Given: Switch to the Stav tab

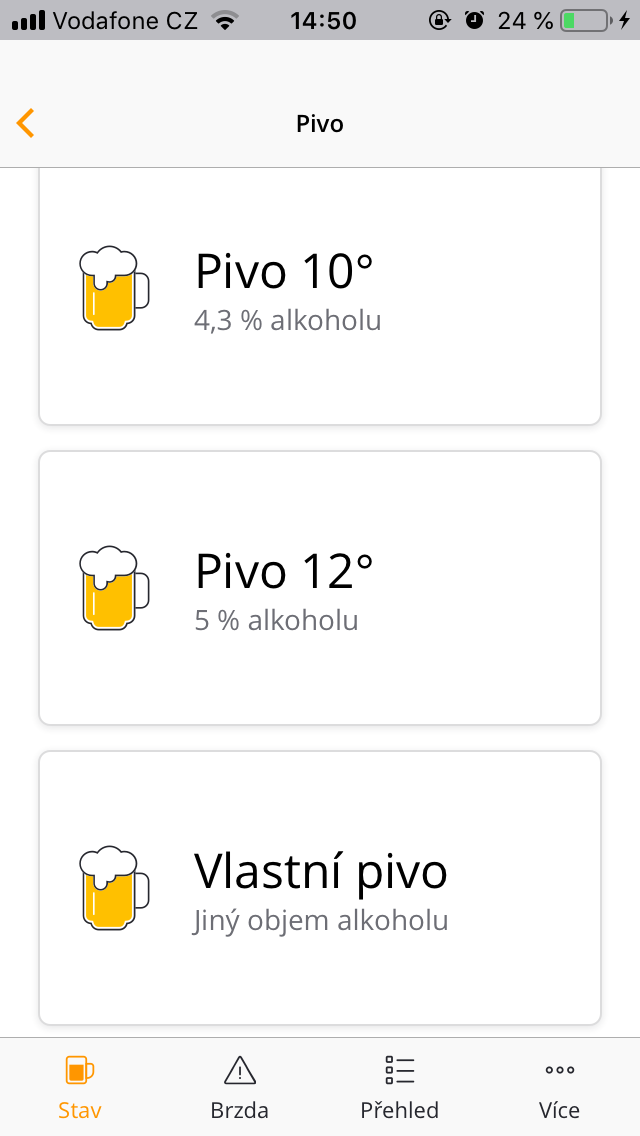Looking at the screenshot, I should pos(80,1086).
